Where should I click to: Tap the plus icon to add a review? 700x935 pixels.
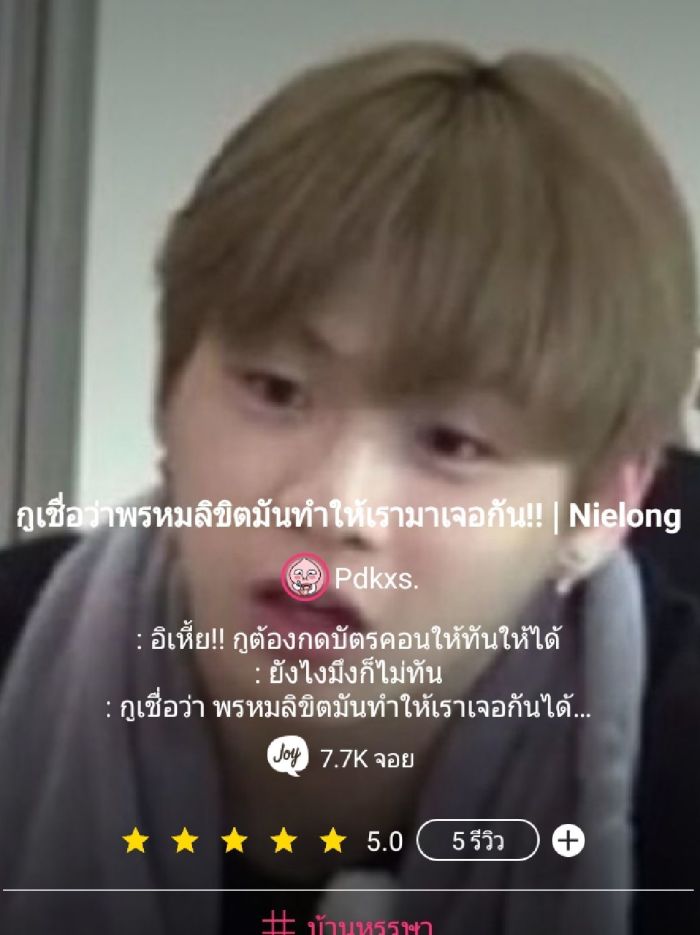pos(568,841)
